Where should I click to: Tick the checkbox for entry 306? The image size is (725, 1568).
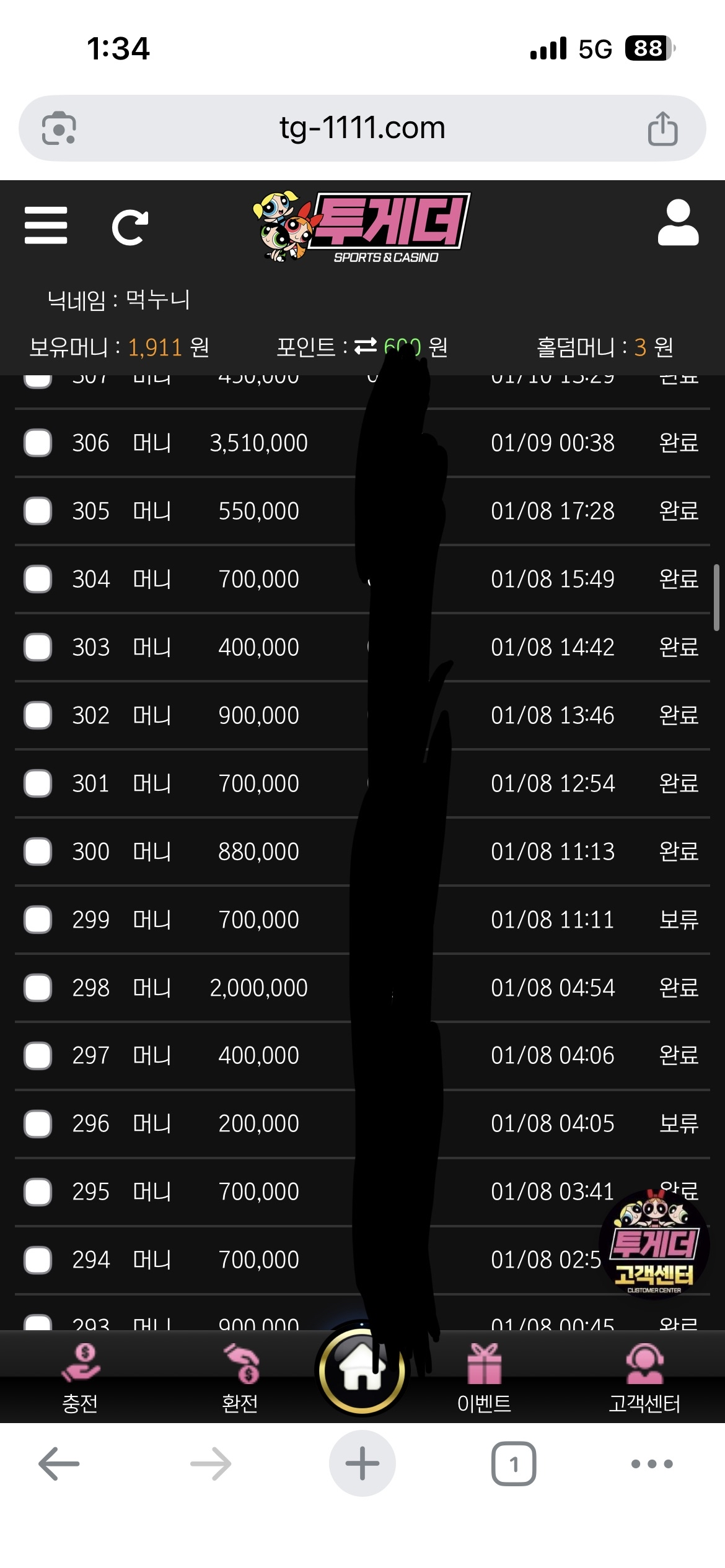38,443
